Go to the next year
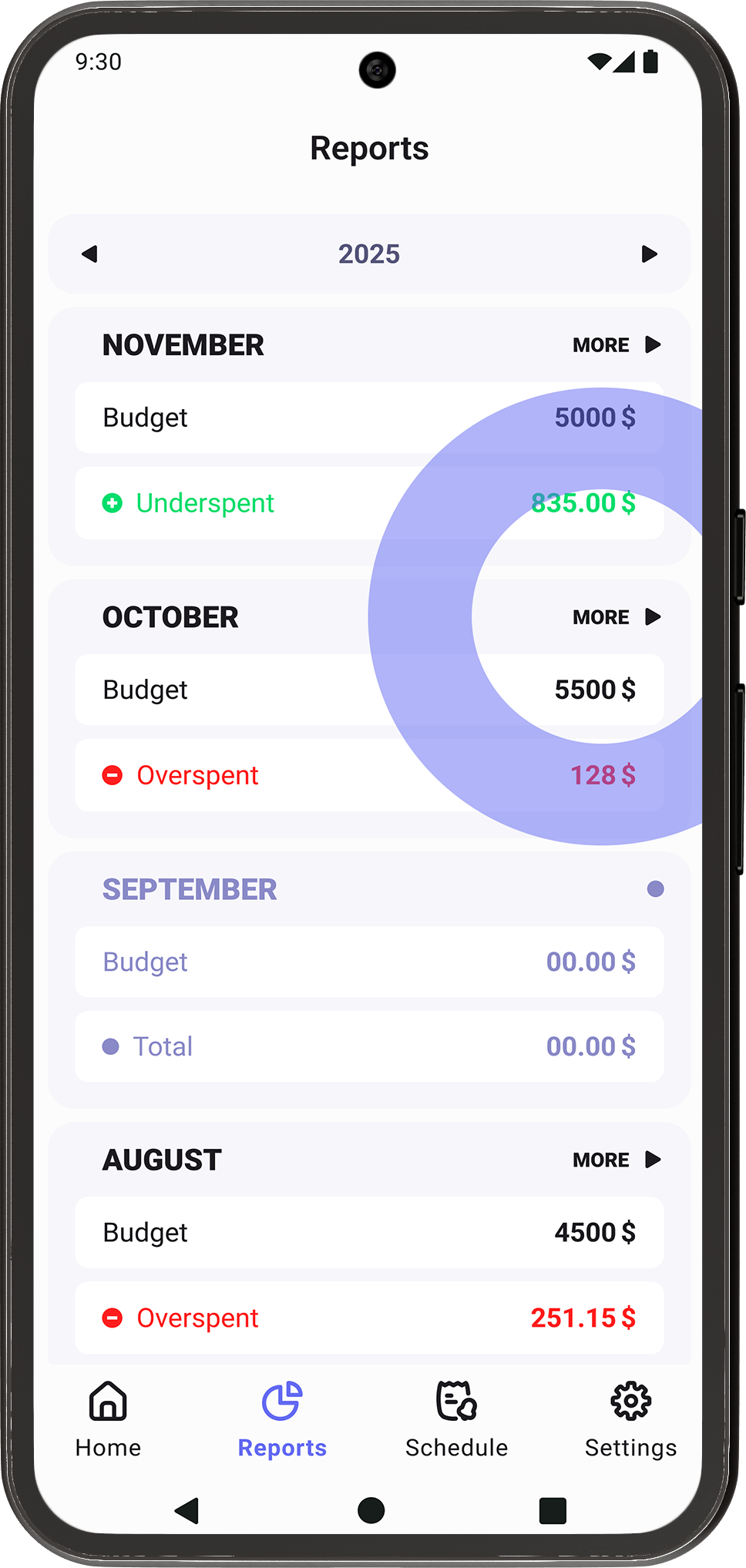This screenshot has height=1568, width=746. (x=649, y=254)
